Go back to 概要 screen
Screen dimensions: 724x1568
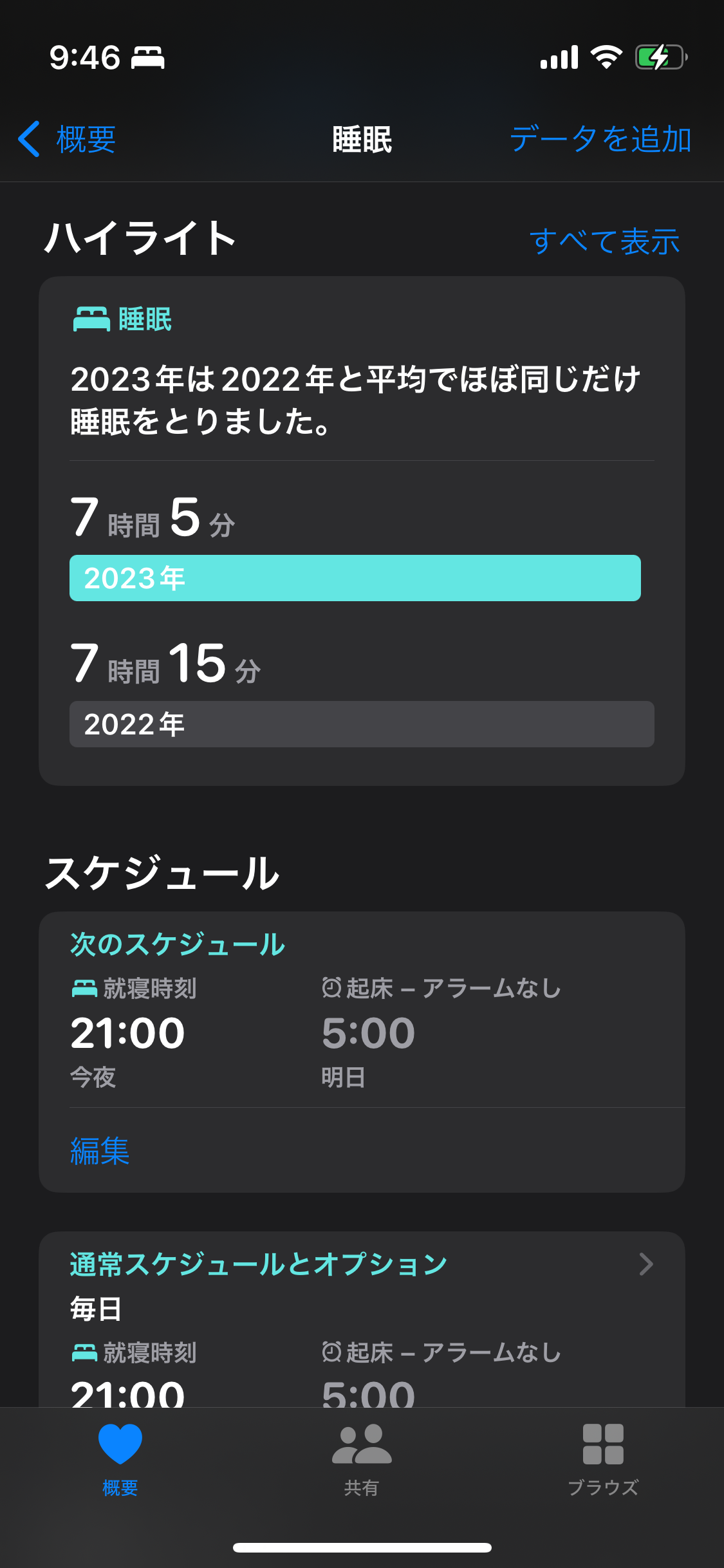pyautogui.click(x=68, y=139)
